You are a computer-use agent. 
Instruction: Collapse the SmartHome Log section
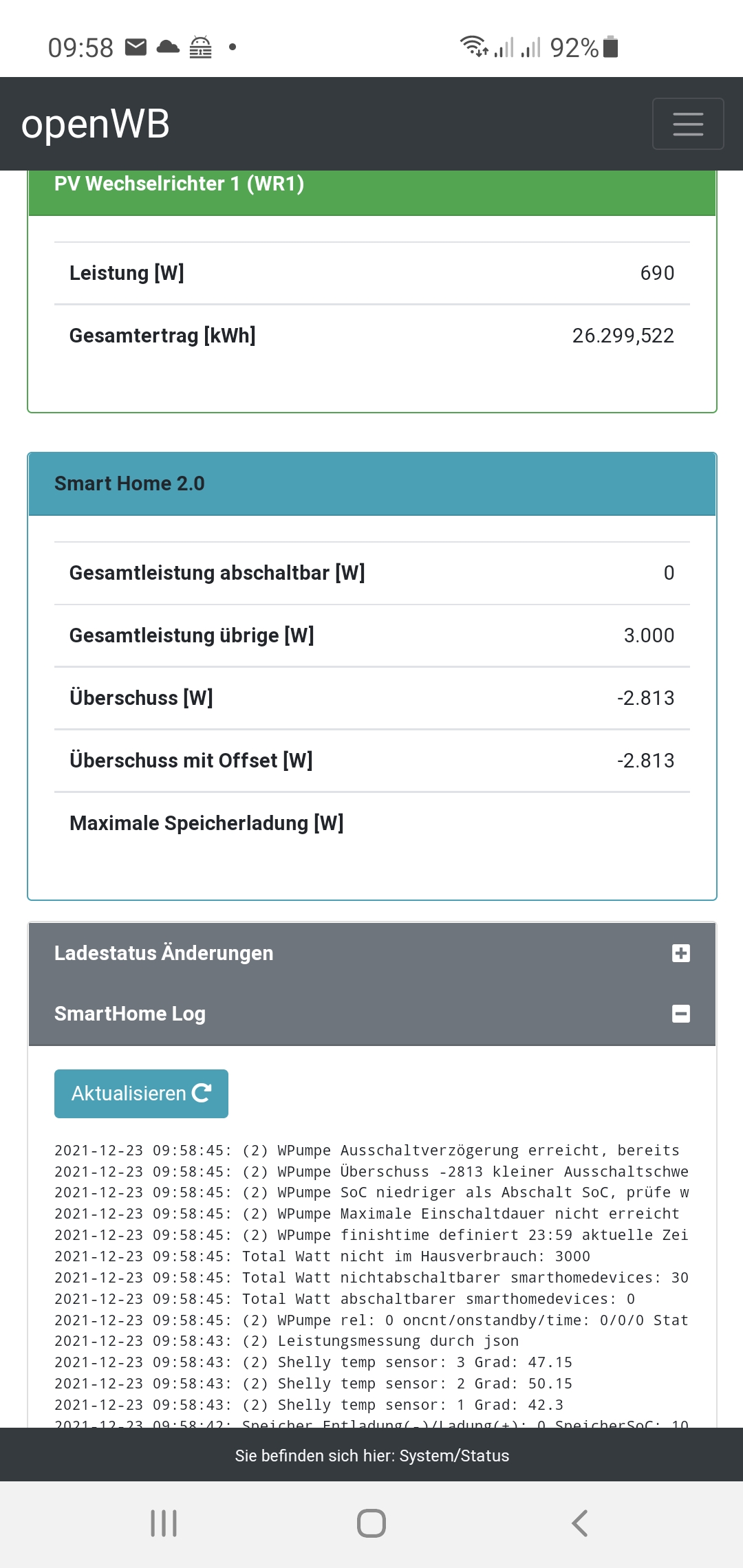pos(680,1014)
